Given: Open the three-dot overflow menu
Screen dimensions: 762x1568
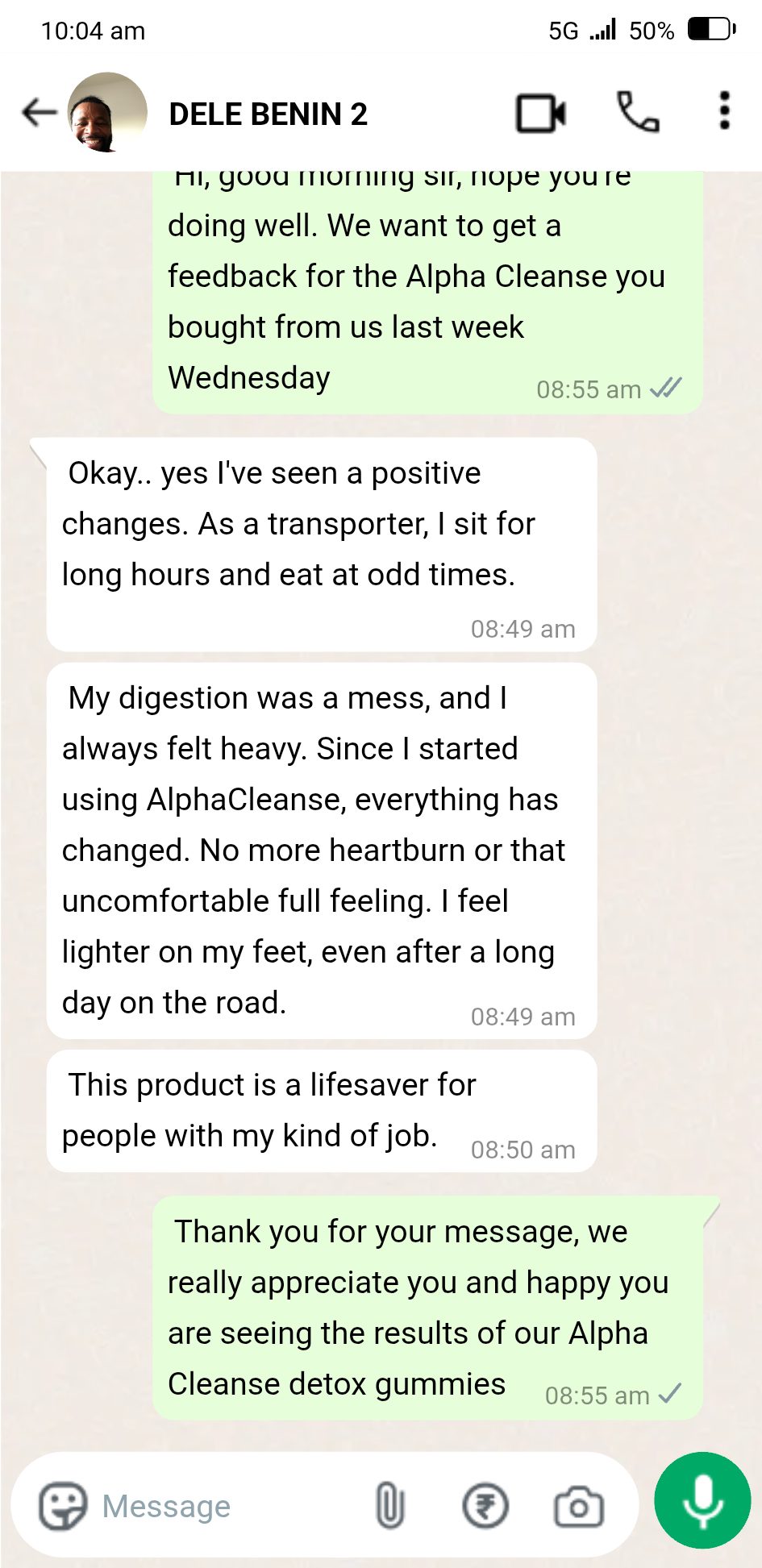Looking at the screenshot, I should click(x=724, y=111).
